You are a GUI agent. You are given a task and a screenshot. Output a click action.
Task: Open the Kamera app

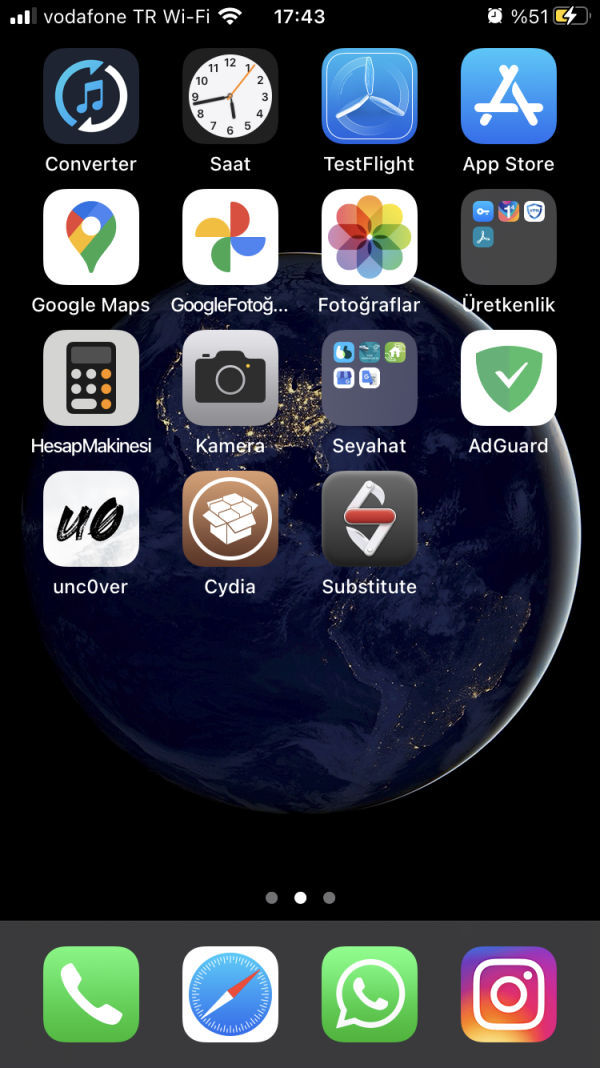(230, 378)
